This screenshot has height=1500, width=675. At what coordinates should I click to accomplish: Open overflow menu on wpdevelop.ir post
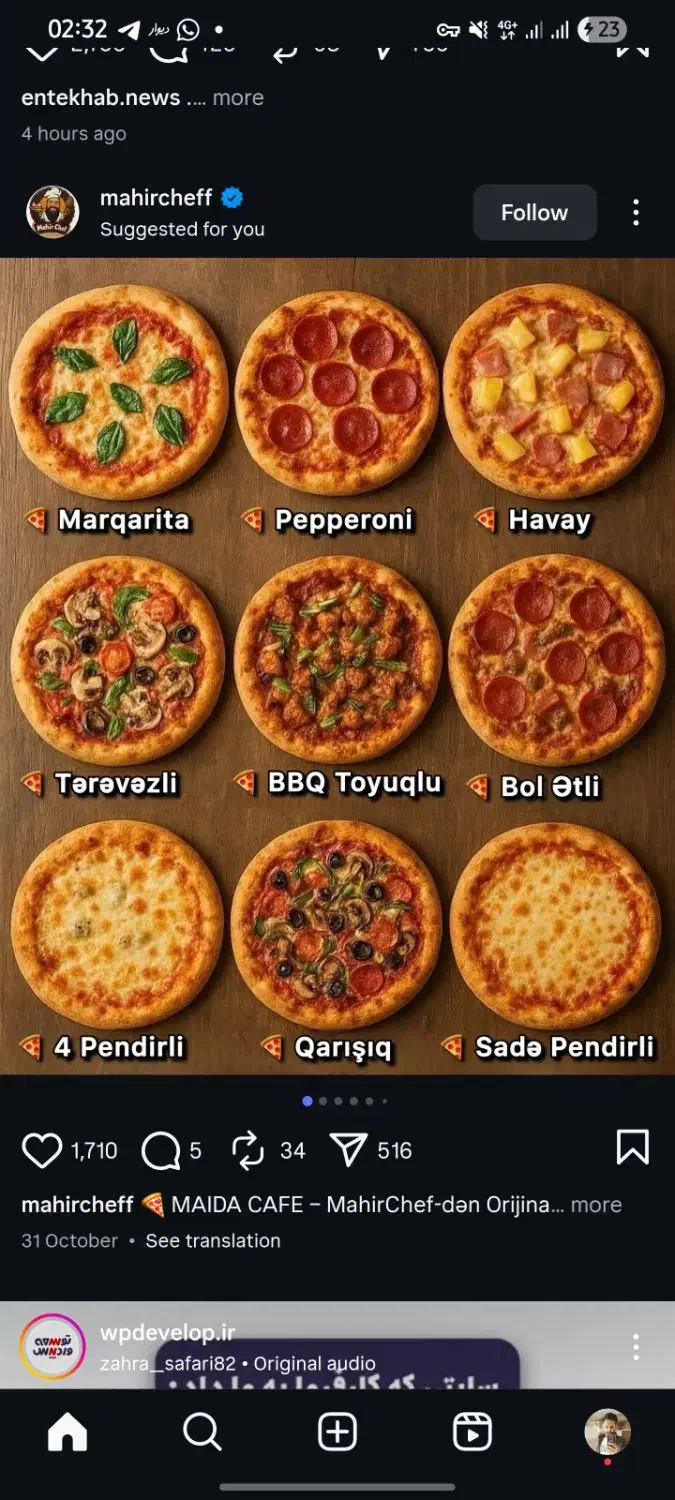pyautogui.click(x=636, y=1347)
